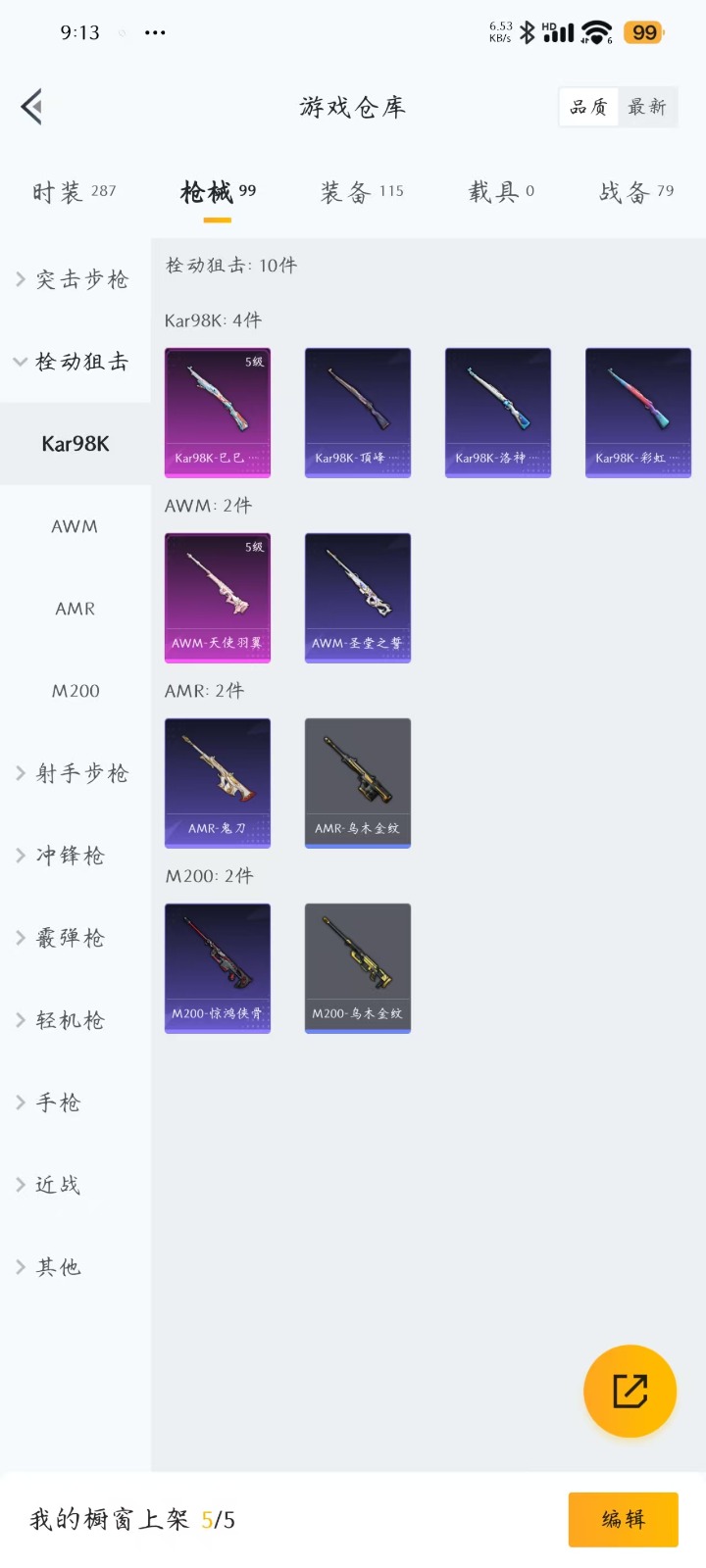Screen dimensions: 706x1568
Task: Open the 载具 tab
Action: click(501, 192)
